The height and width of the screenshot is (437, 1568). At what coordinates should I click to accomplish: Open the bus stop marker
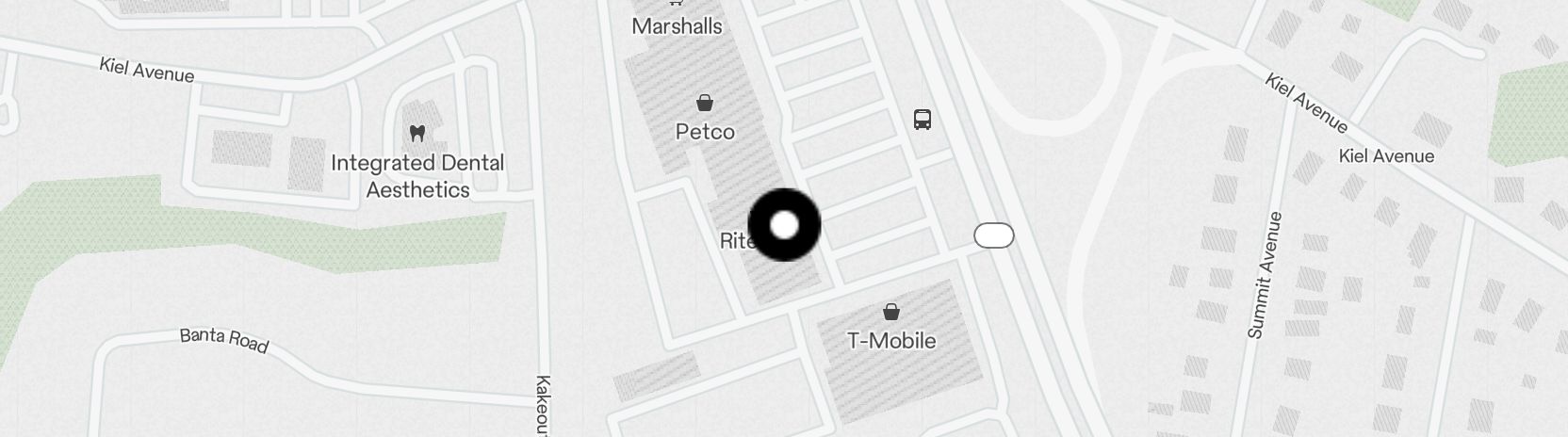click(923, 120)
